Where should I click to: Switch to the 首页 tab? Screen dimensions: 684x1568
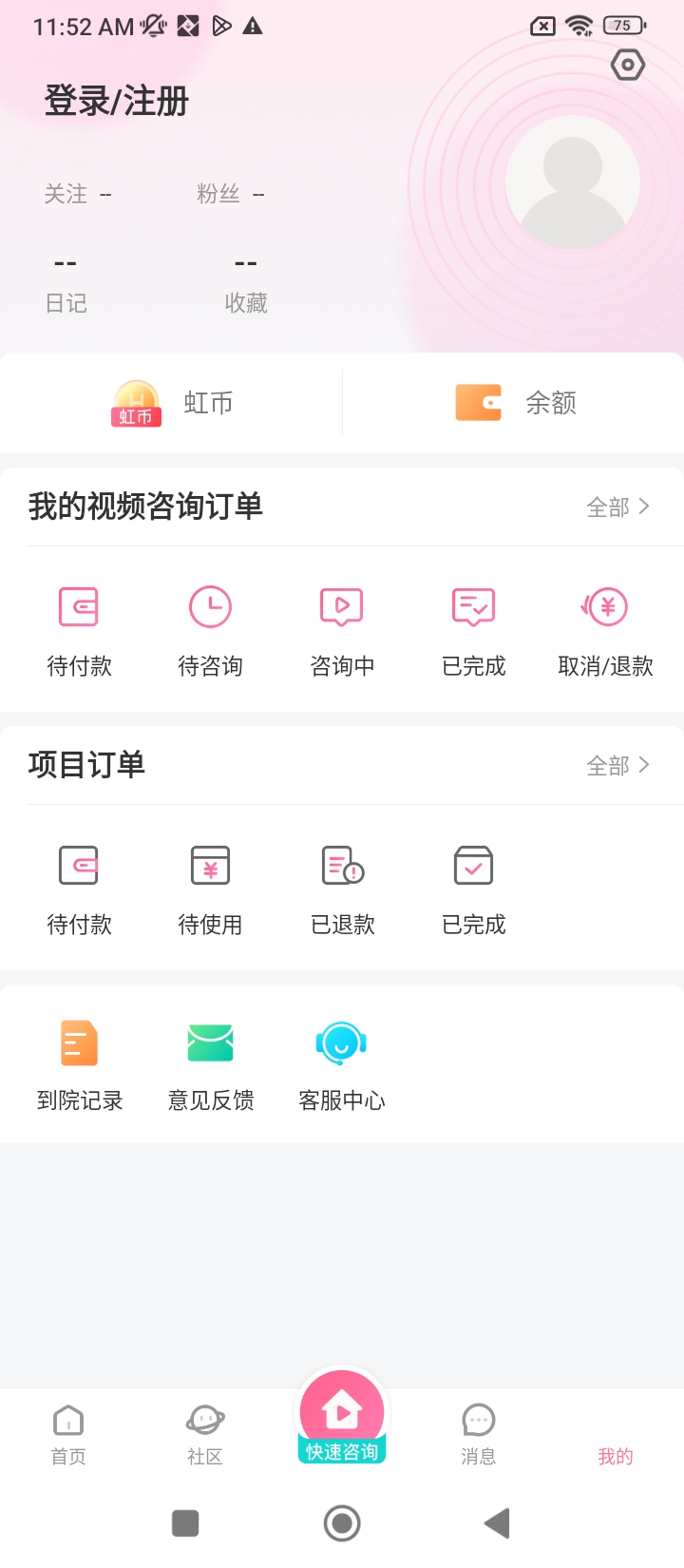[68, 1433]
